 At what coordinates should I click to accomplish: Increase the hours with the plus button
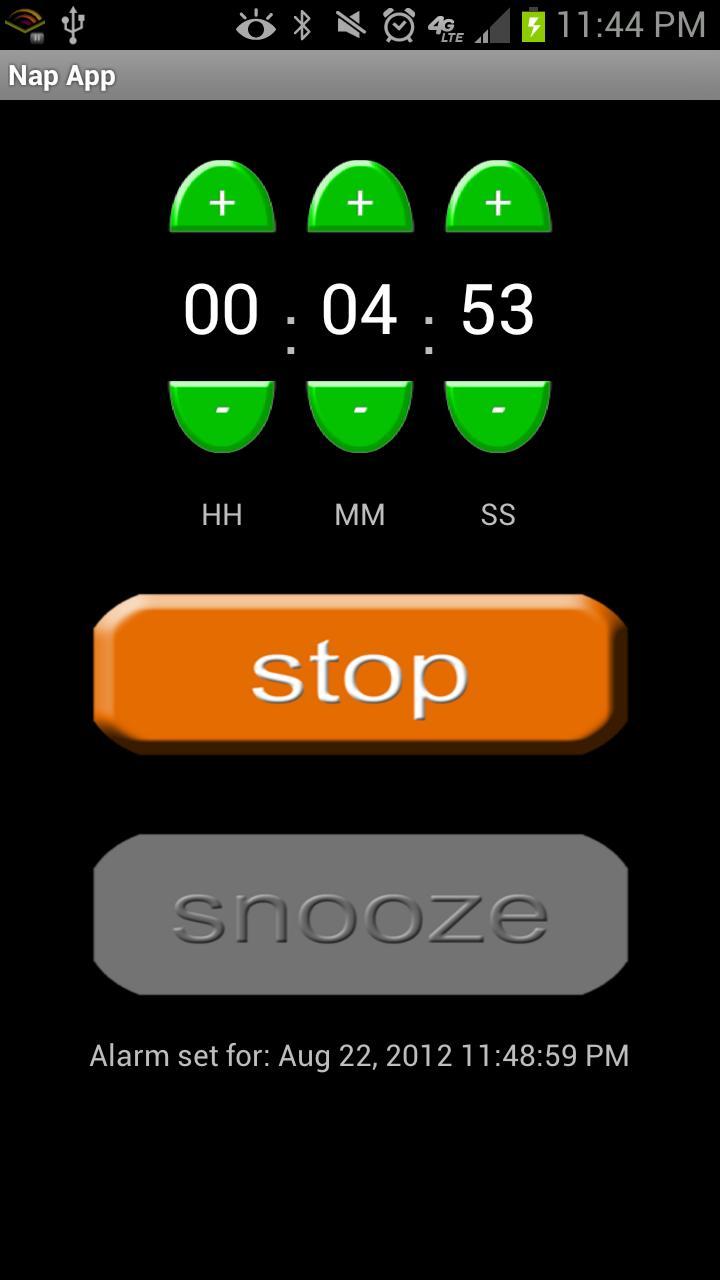point(222,199)
